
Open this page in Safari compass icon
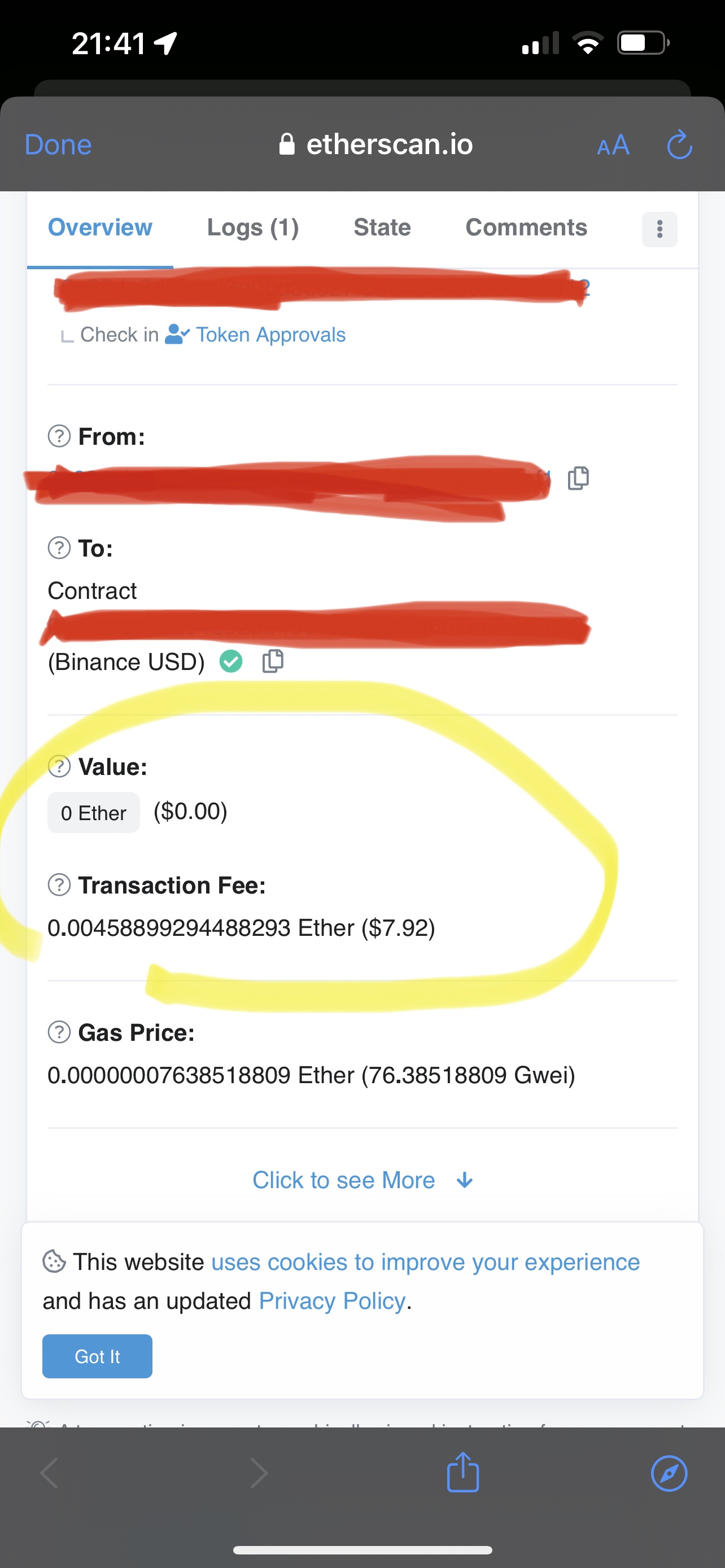tap(669, 1473)
